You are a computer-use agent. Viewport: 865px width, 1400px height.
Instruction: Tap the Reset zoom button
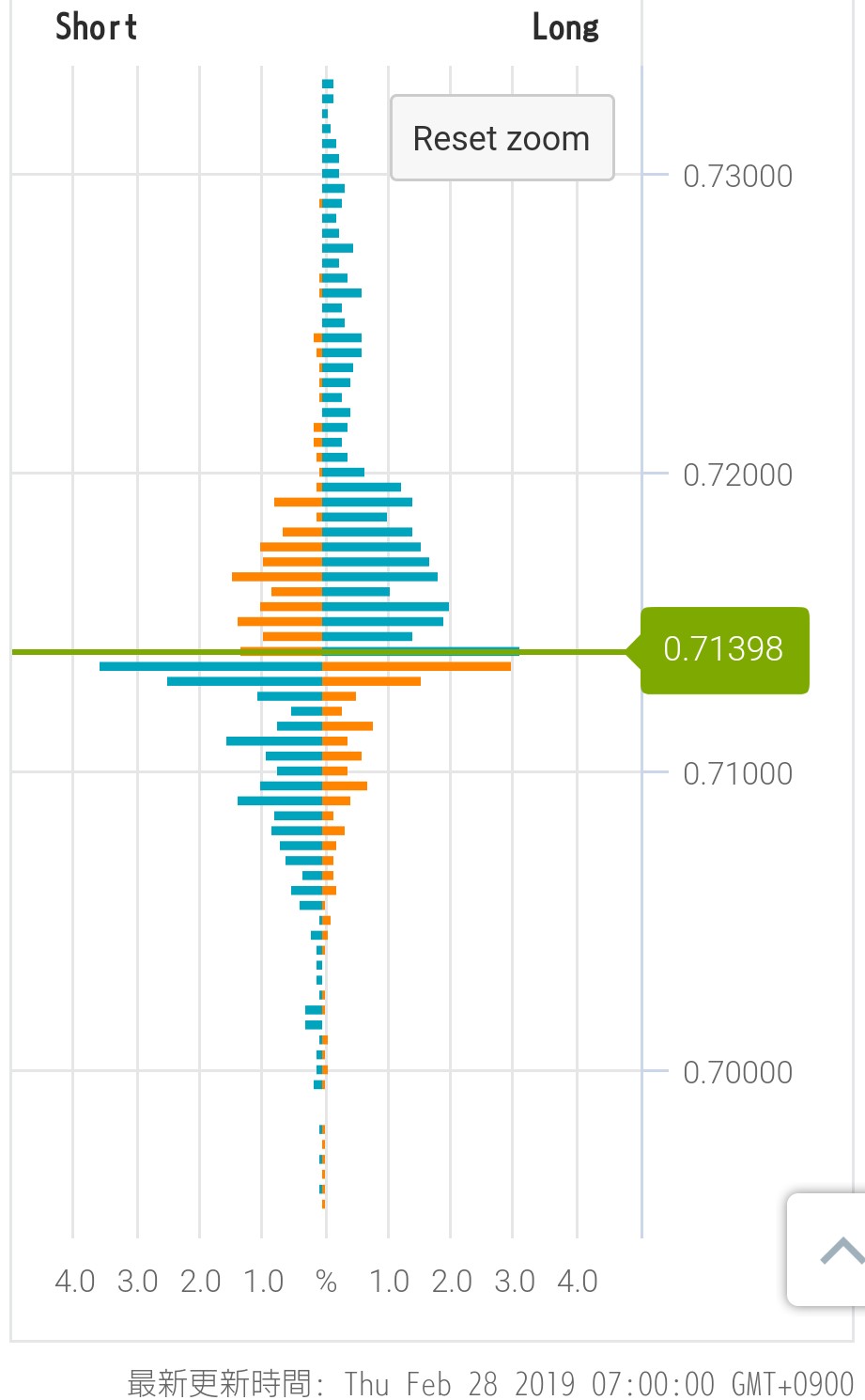[x=502, y=138]
